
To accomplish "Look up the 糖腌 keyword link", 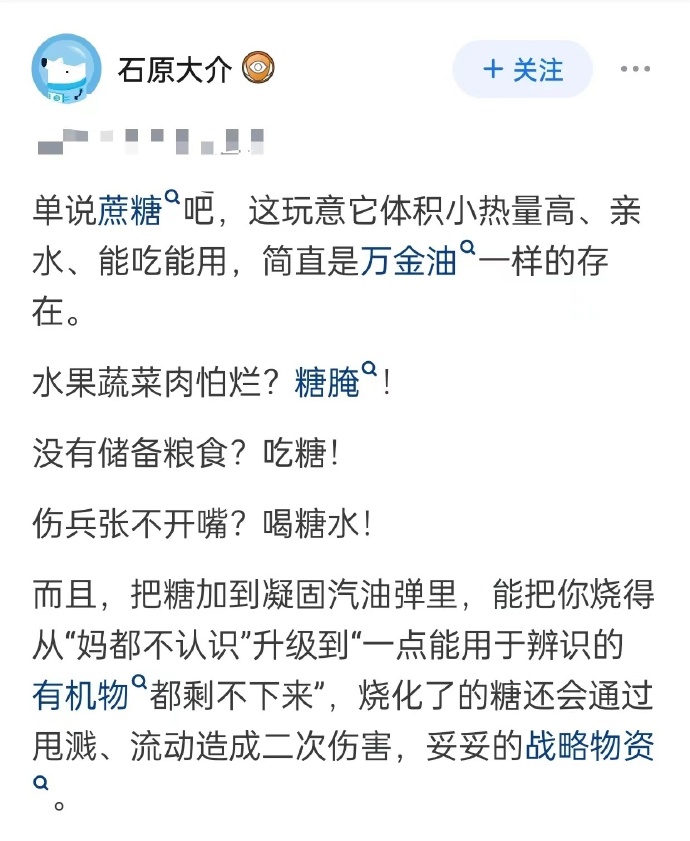I will [x=328, y=383].
